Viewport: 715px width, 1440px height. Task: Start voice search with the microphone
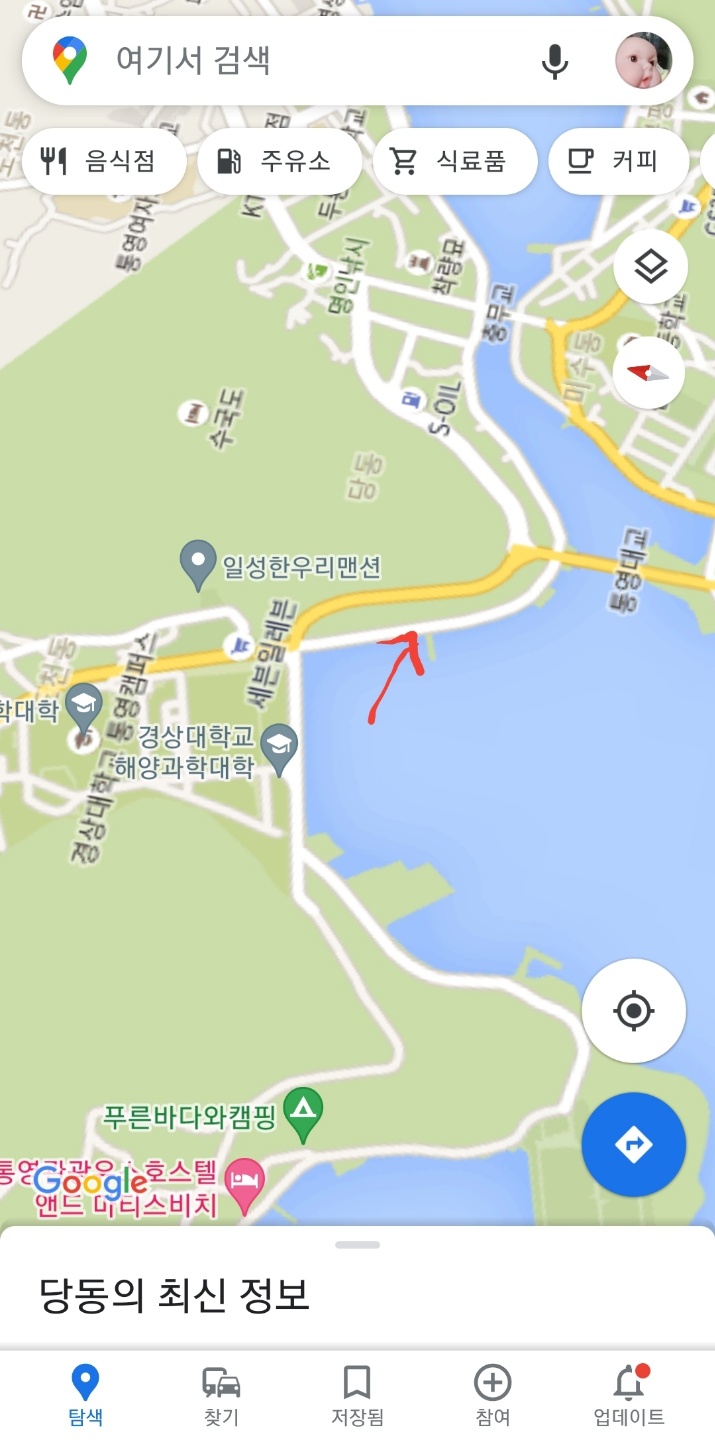(x=554, y=61)
